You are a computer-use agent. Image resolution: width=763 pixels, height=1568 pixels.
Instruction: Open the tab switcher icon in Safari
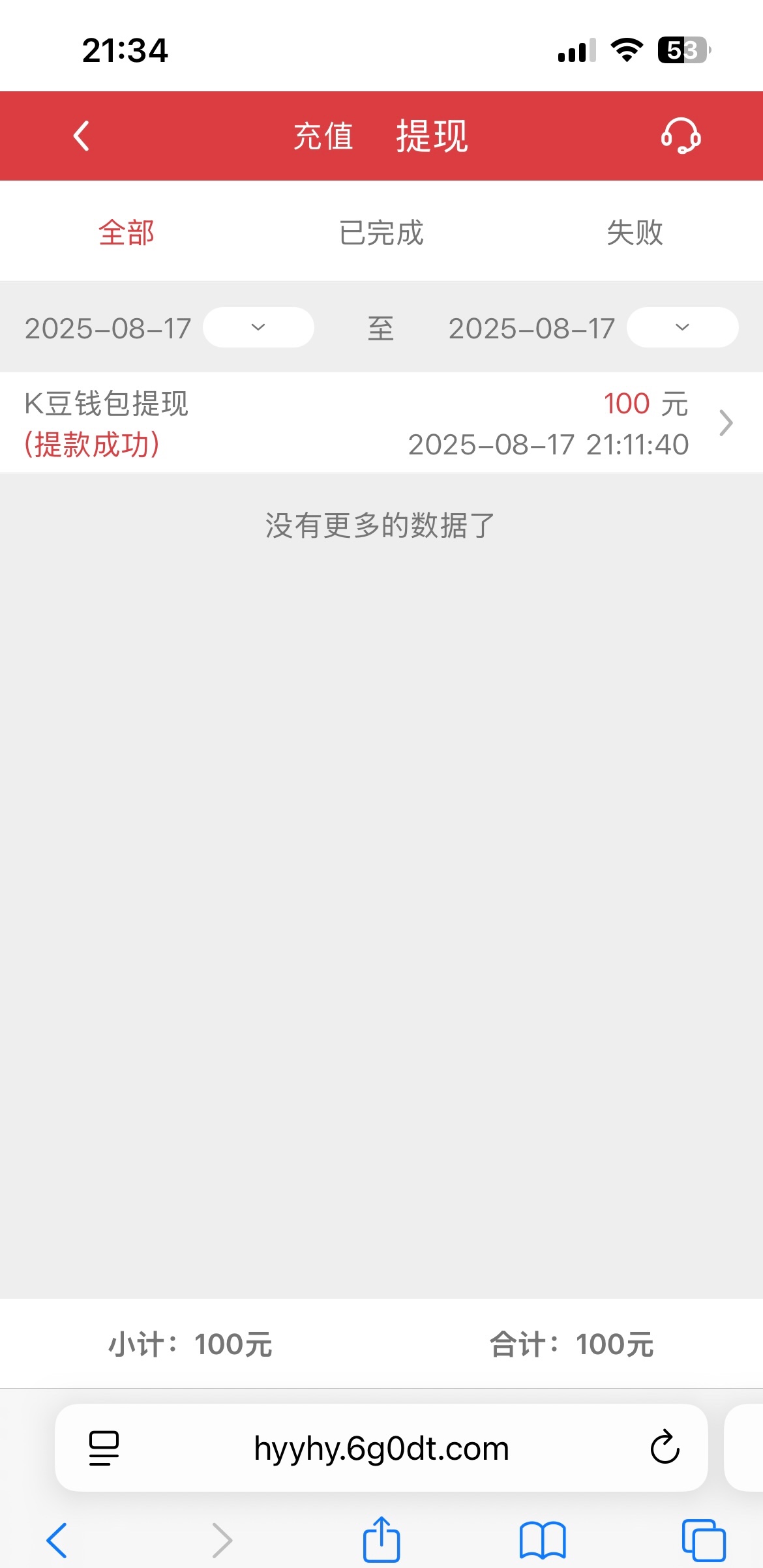(x=702, y=1539)
